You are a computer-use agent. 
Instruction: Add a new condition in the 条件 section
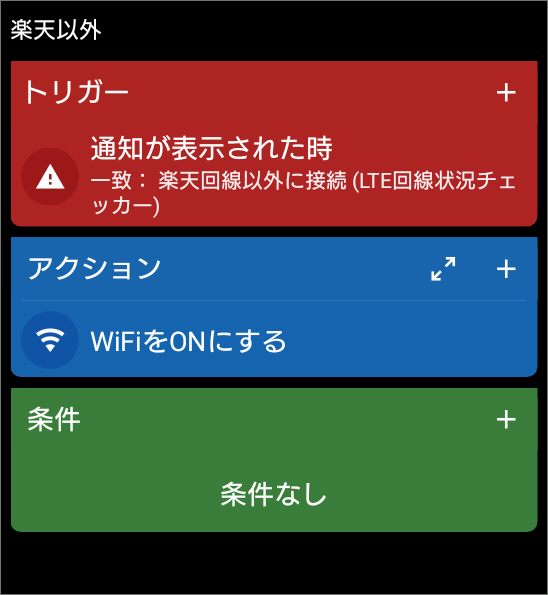click(x=506, y=419)
